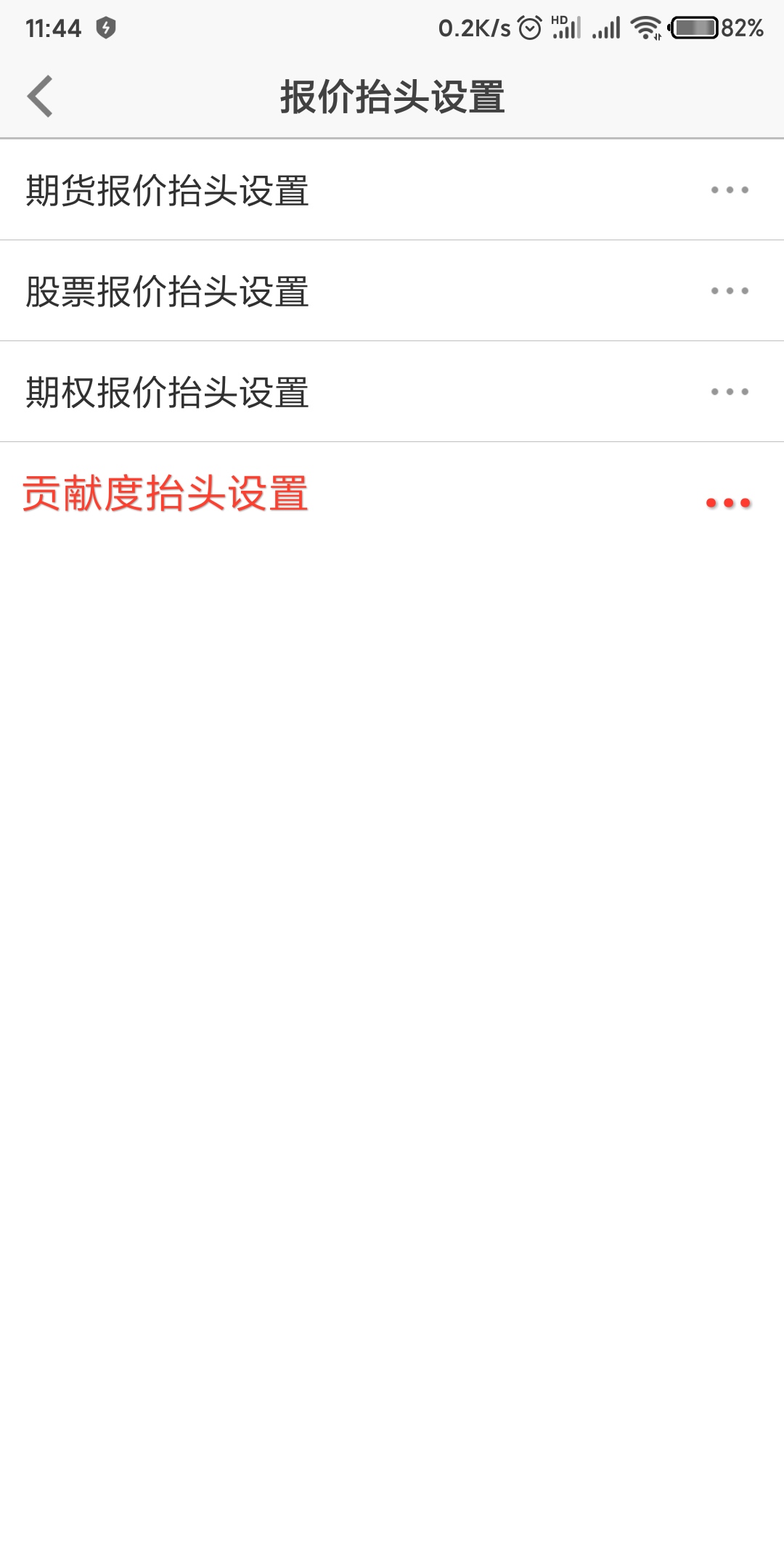Open 期货报价抬头设置 row

pyautogui.click(x=392, y=190)
